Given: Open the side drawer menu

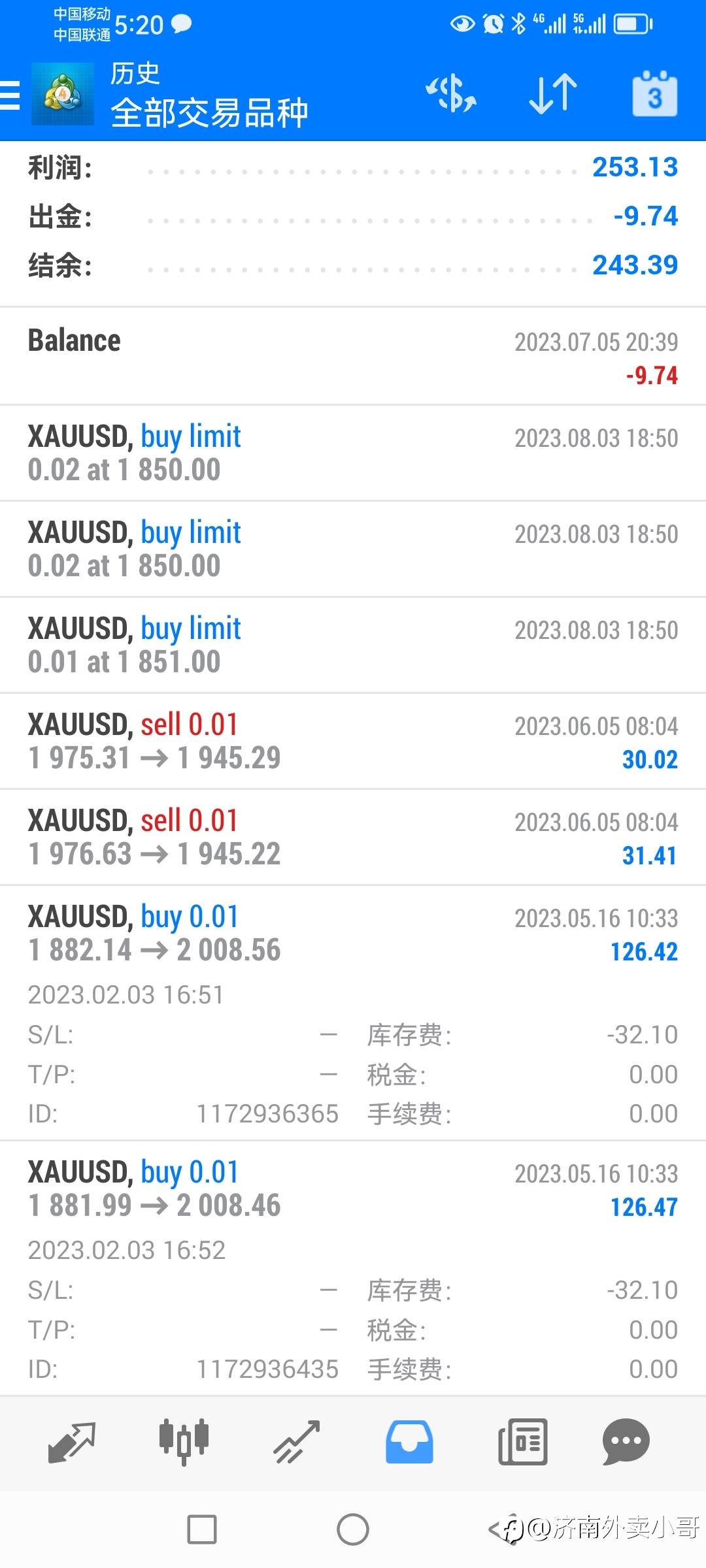Looking at the screenshot, I should click(10, 94).
